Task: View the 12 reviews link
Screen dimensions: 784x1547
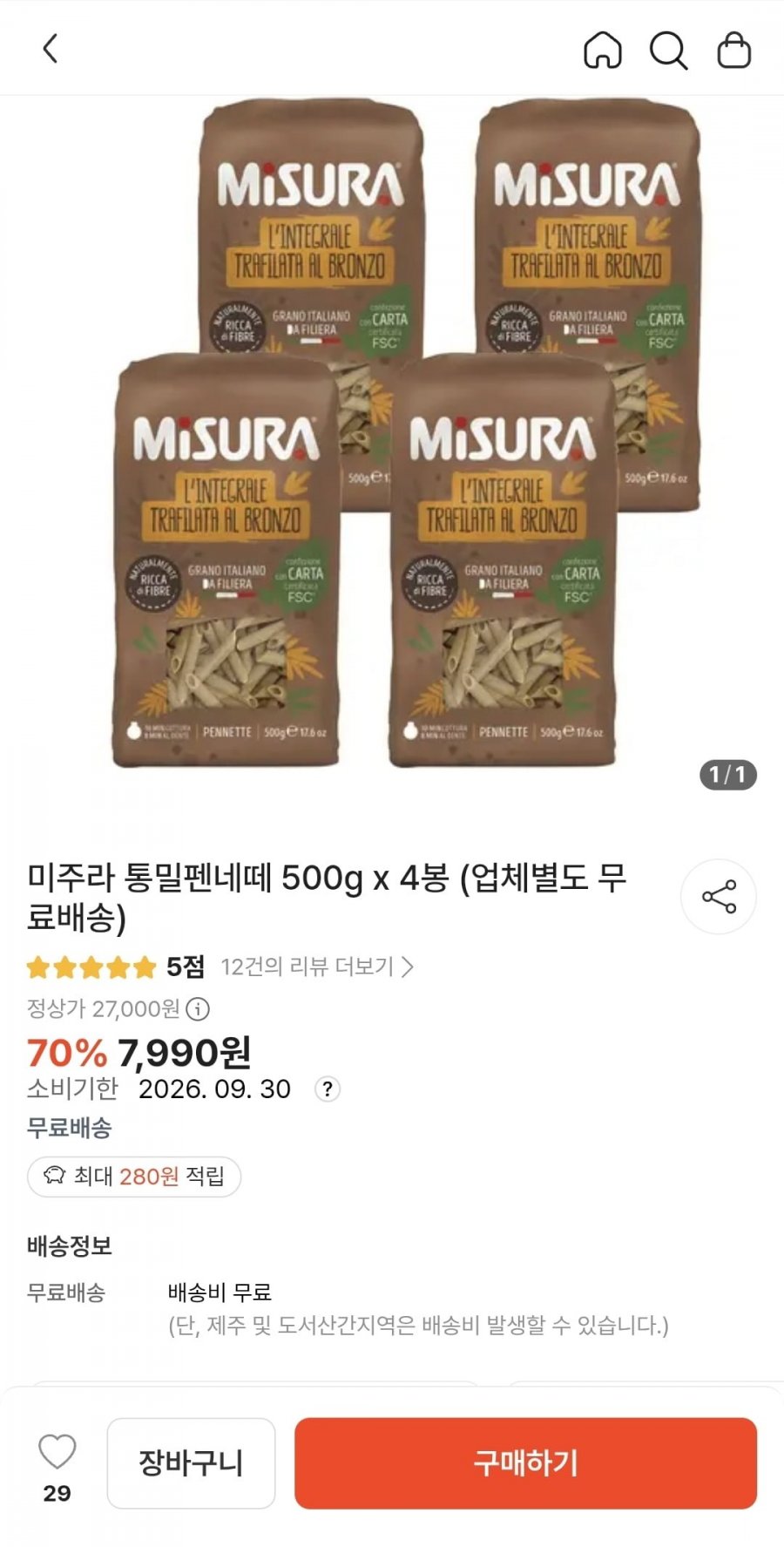Action: click(317, 967)
